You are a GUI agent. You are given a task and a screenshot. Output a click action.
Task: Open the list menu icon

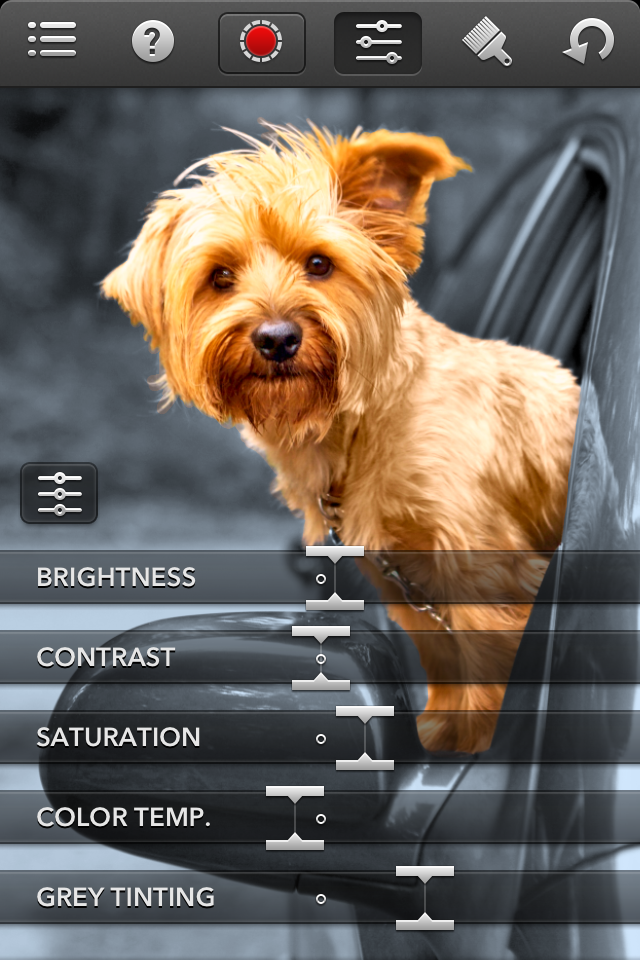pos(52,41)
